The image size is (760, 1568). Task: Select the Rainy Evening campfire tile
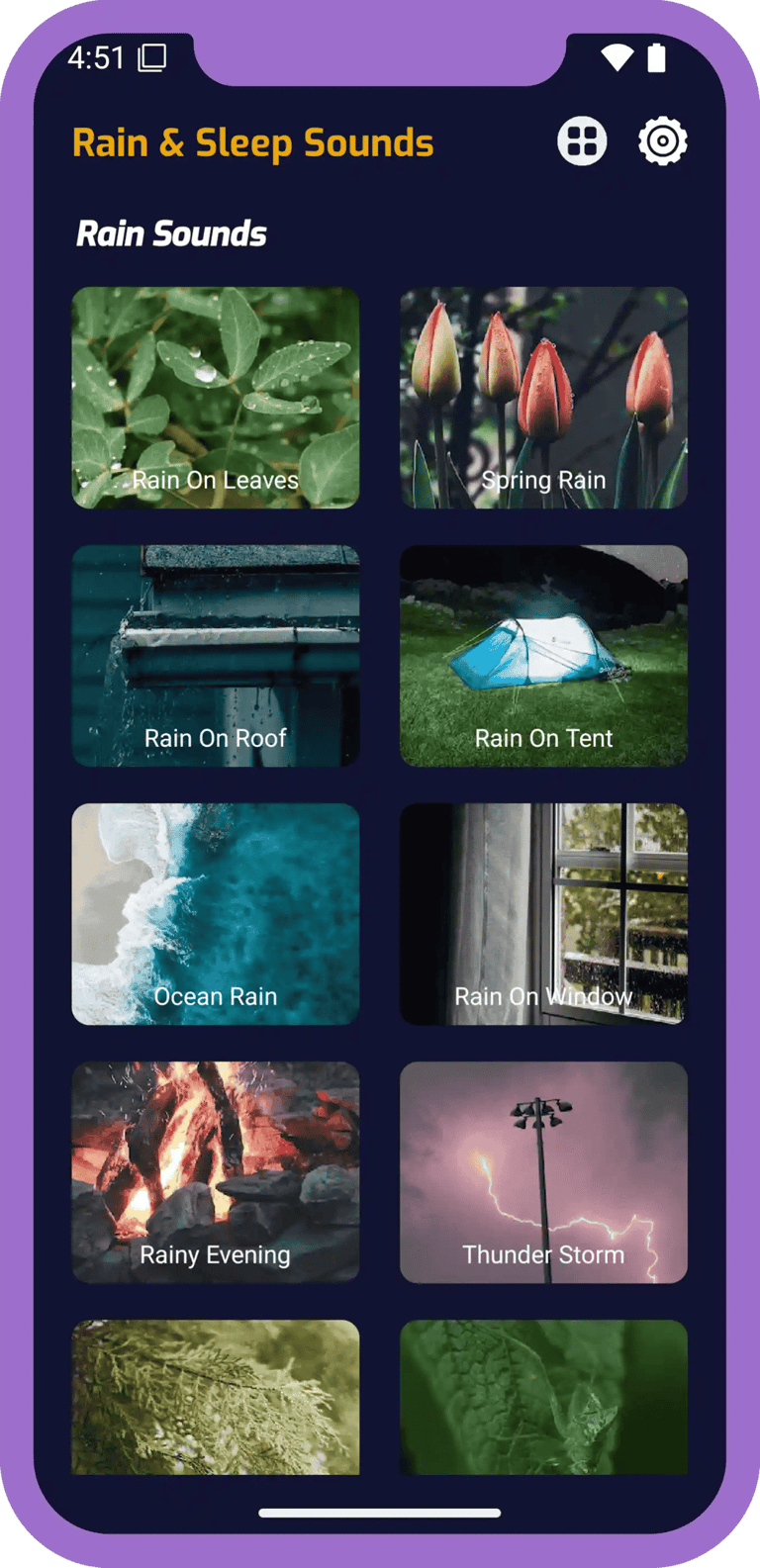tap(215, 1173)
